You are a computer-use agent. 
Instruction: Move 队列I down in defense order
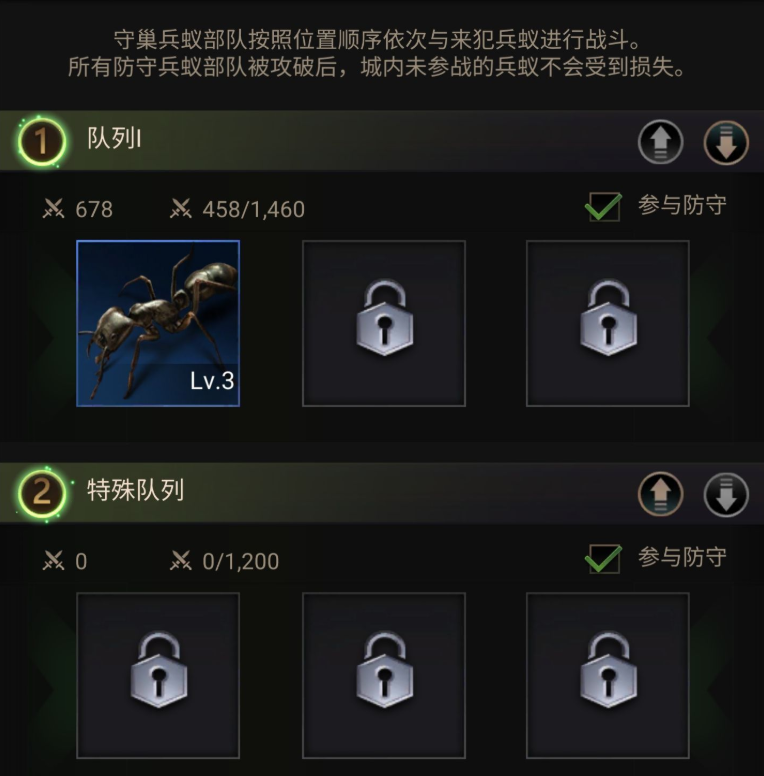click(726, 143)
